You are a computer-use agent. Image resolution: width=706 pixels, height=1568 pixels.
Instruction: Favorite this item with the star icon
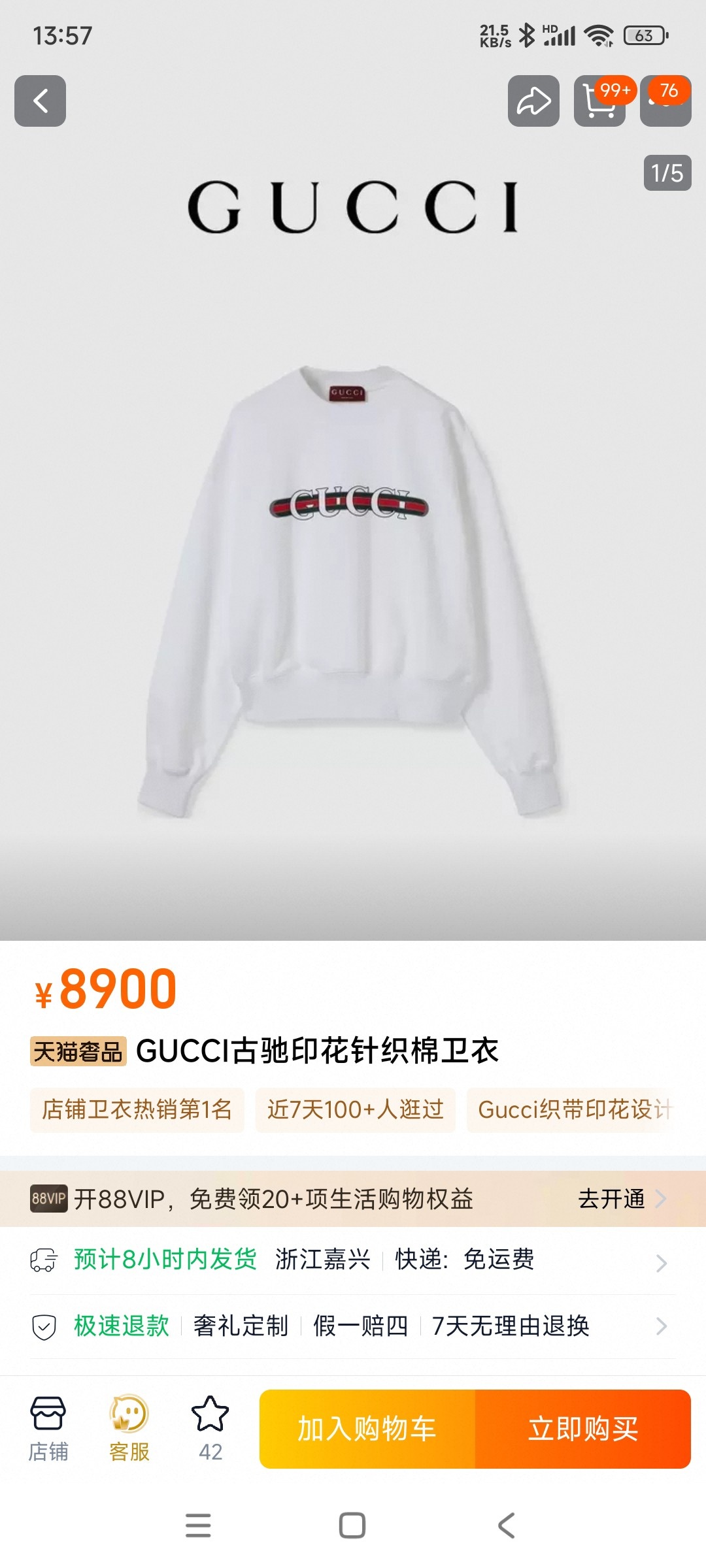(x=210, y=1429)
